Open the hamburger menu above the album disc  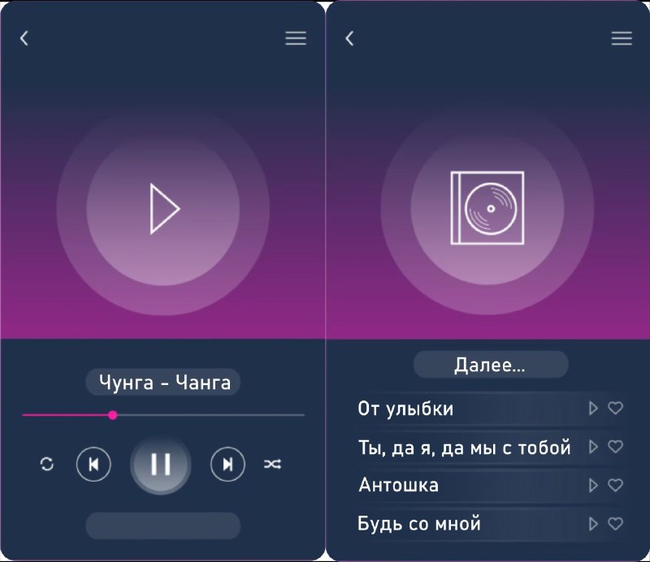(x=621, y=38)
